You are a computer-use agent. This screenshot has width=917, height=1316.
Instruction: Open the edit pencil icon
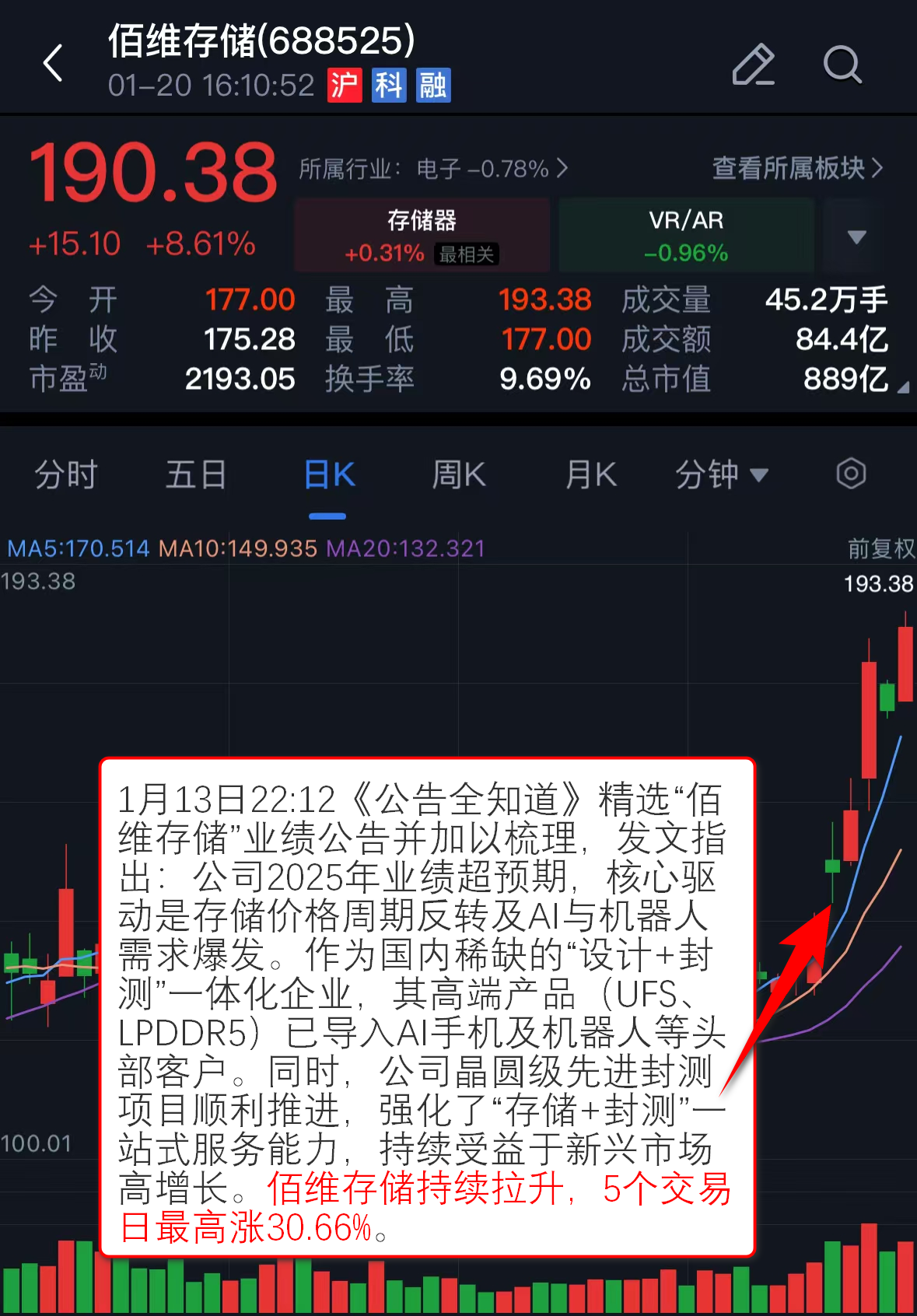753,64
